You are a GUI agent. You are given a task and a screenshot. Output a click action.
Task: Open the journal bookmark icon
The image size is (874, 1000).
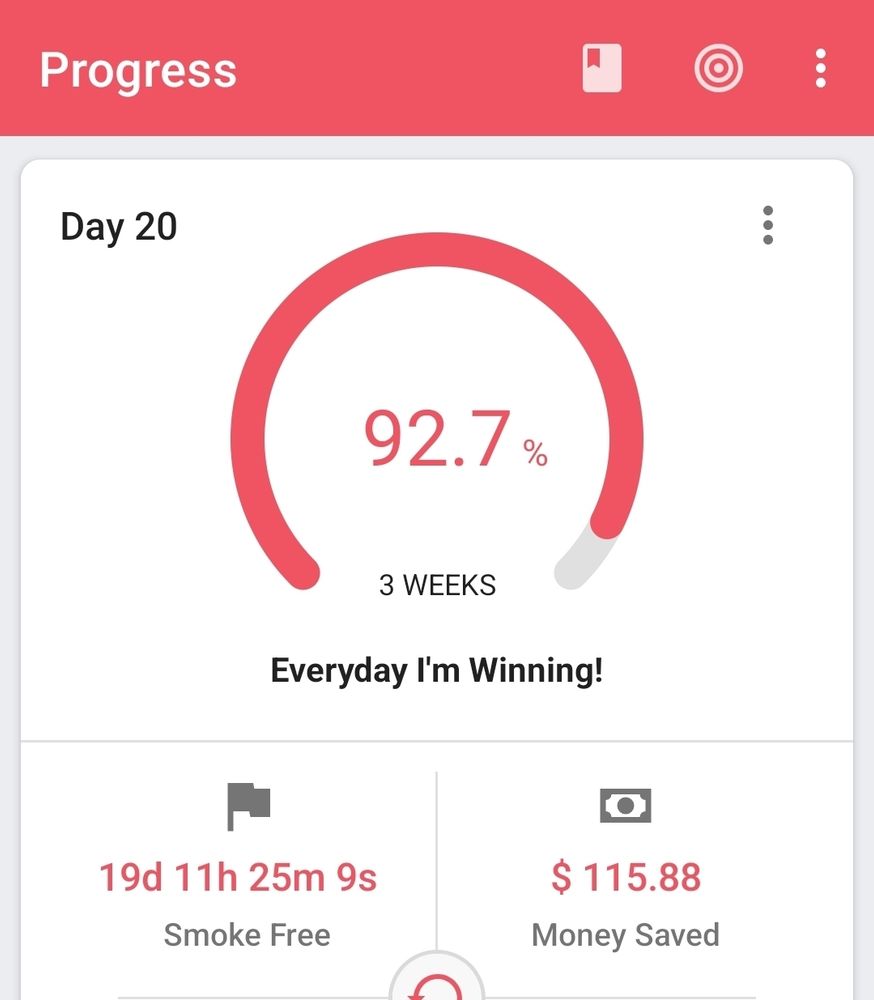(x=602, y=68)
